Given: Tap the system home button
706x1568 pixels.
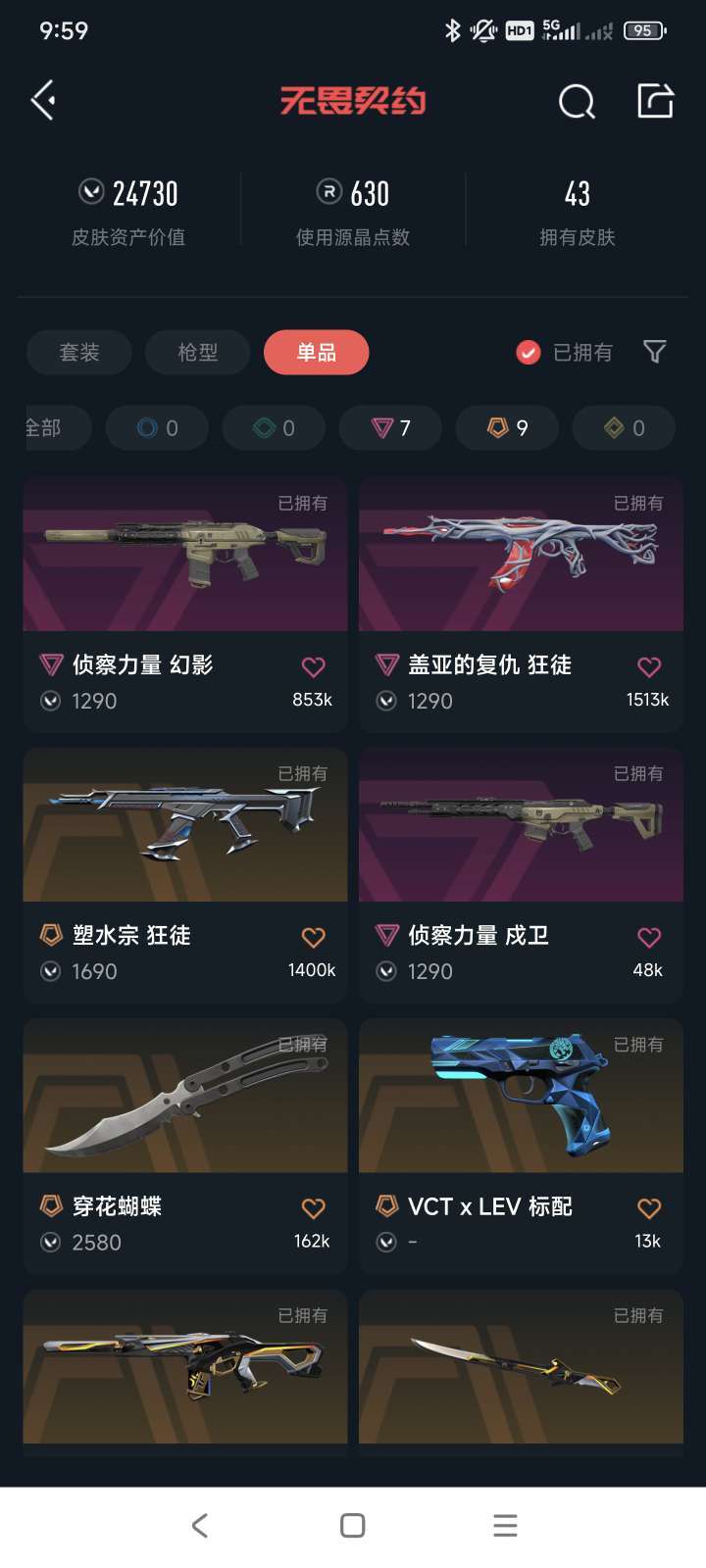Looking at the screenshot, I should point(353,1525).
